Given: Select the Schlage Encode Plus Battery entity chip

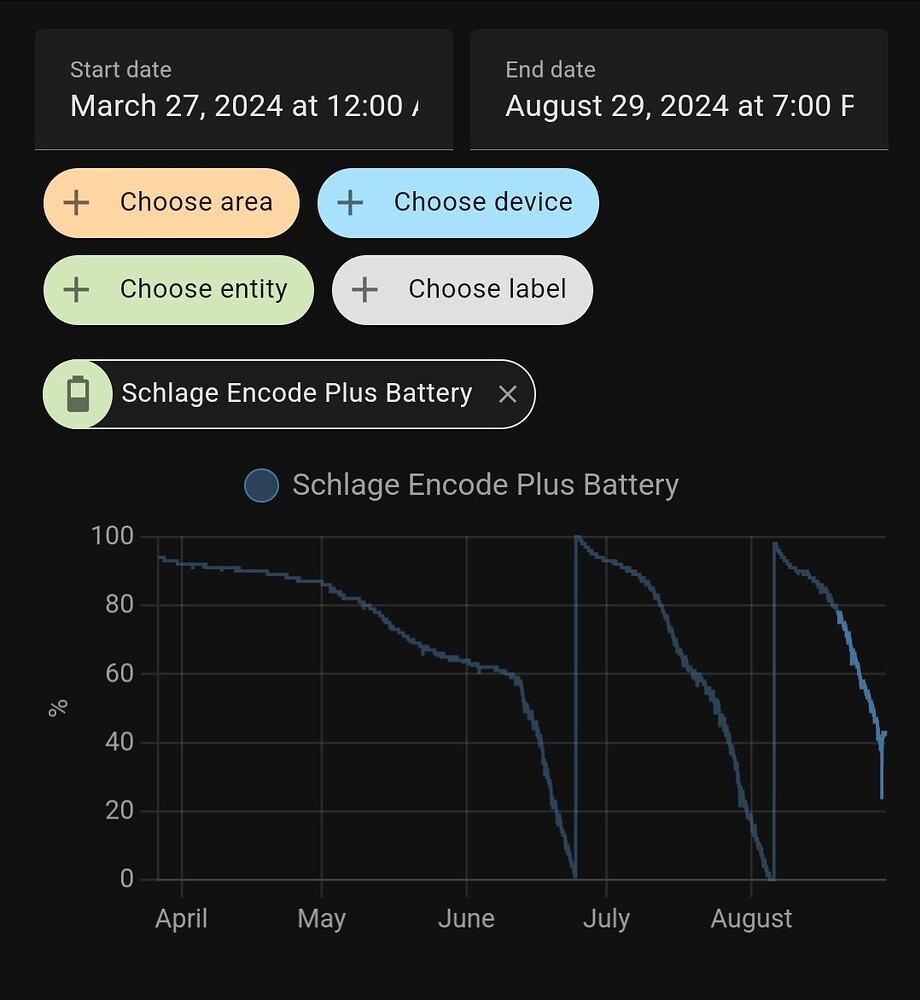Looking at the screenshot, I should [x=288, y=393].
